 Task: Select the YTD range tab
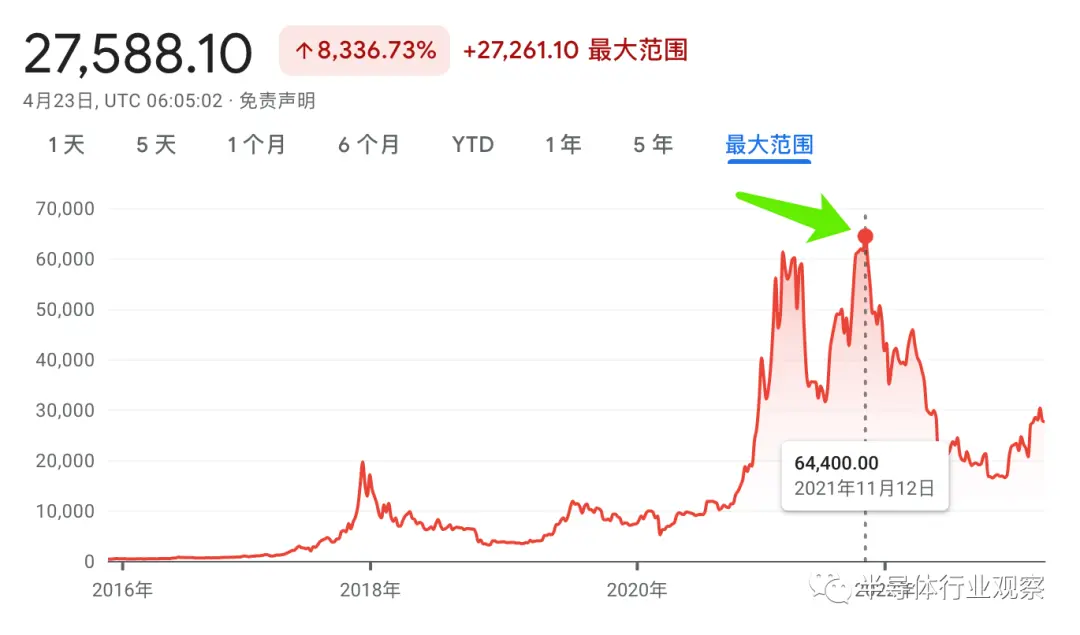coord(473,145)
